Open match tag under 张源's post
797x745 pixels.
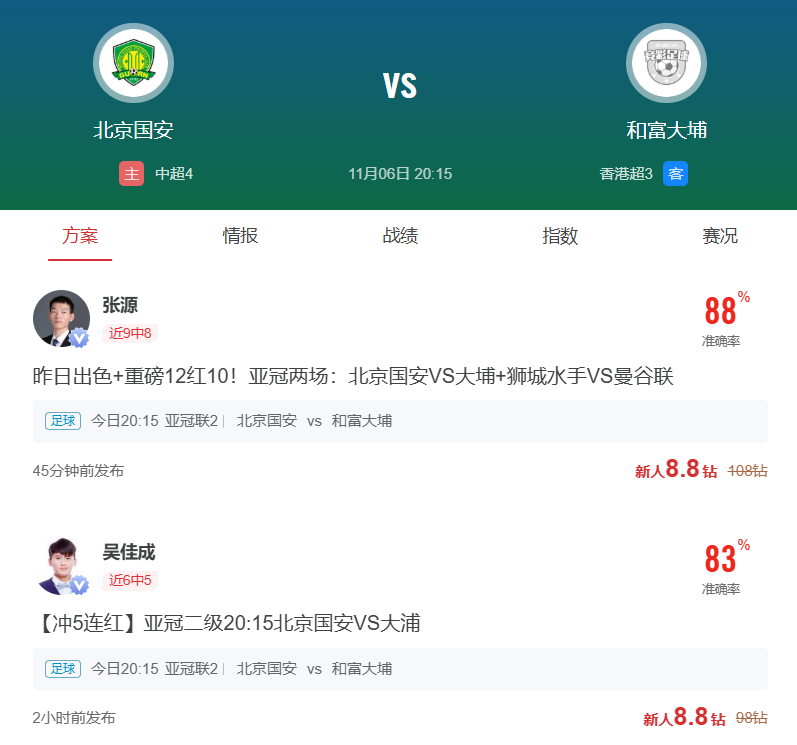point(400,421)
